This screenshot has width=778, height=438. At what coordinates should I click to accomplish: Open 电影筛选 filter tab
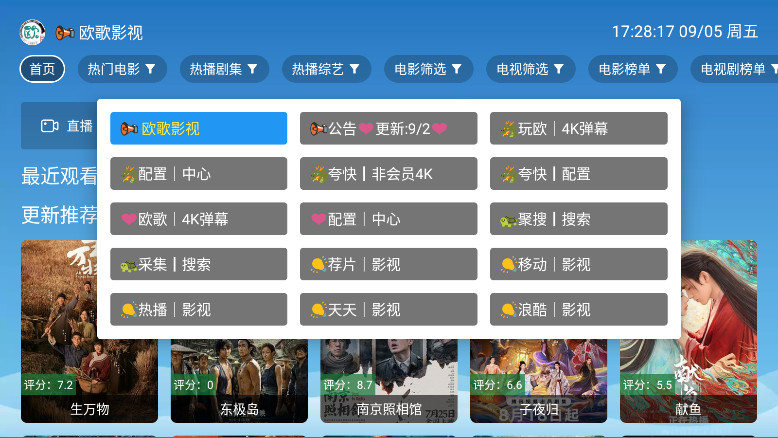428,69
